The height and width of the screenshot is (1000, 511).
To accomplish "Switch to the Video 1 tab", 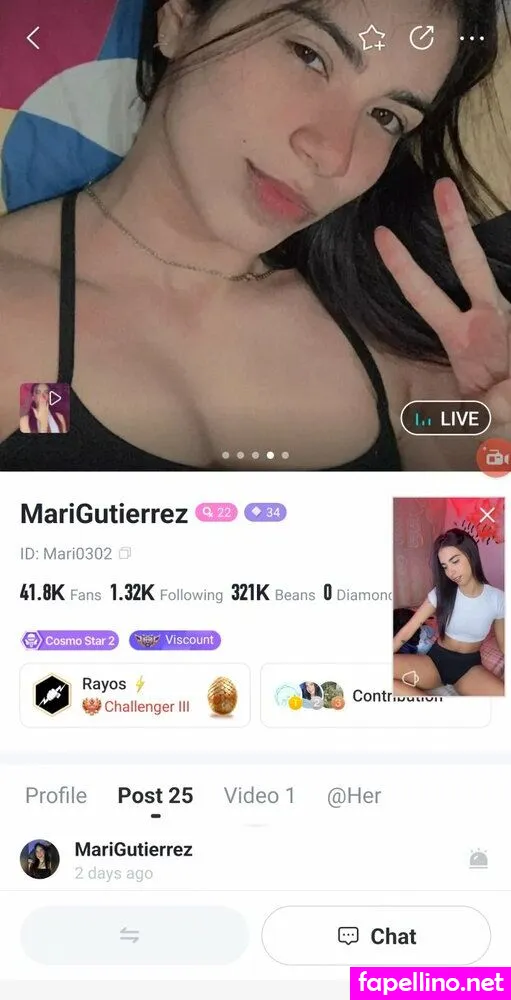I will [x=259, y=795].
